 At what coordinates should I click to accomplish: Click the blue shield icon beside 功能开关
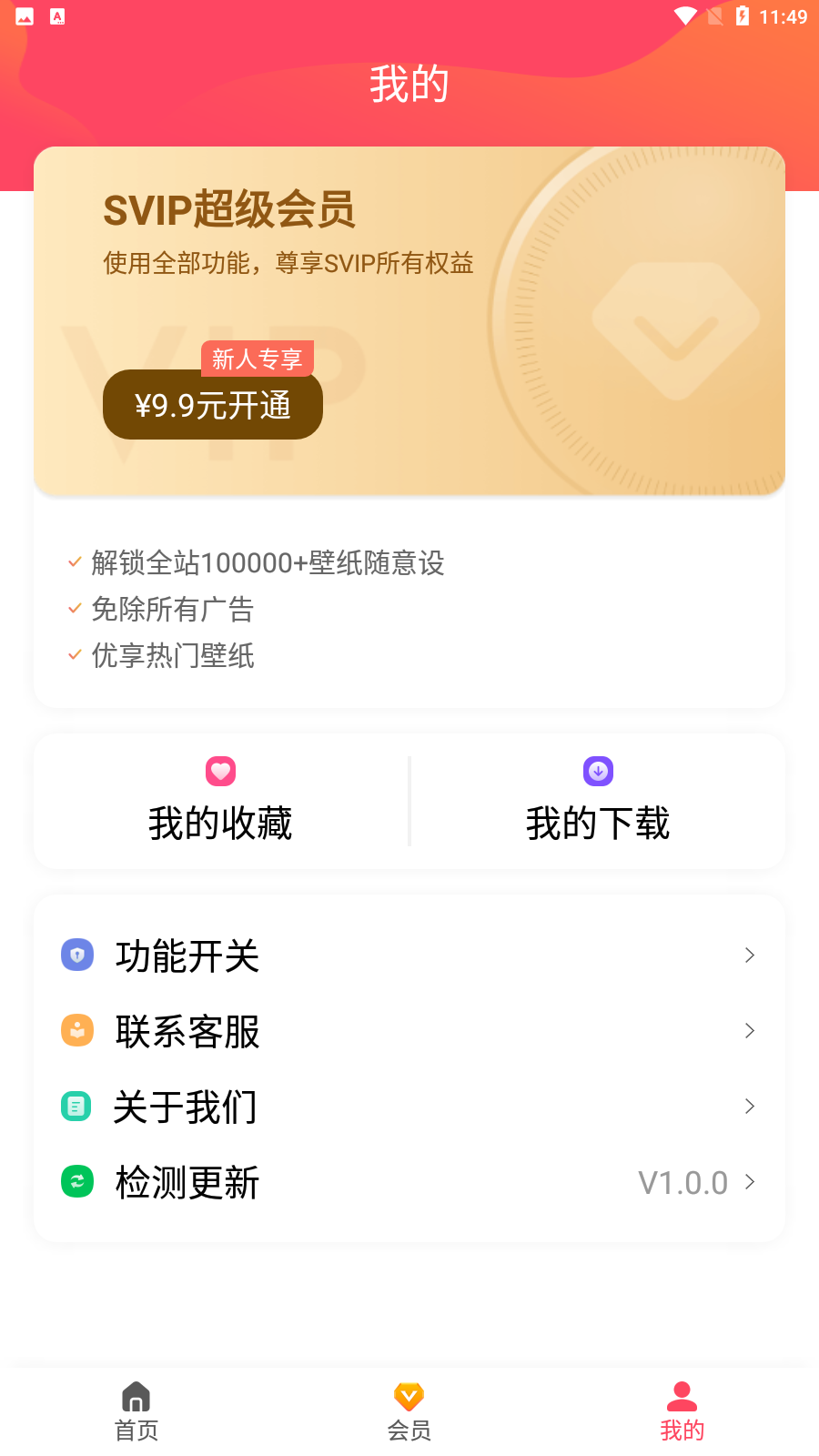[77, 955]
